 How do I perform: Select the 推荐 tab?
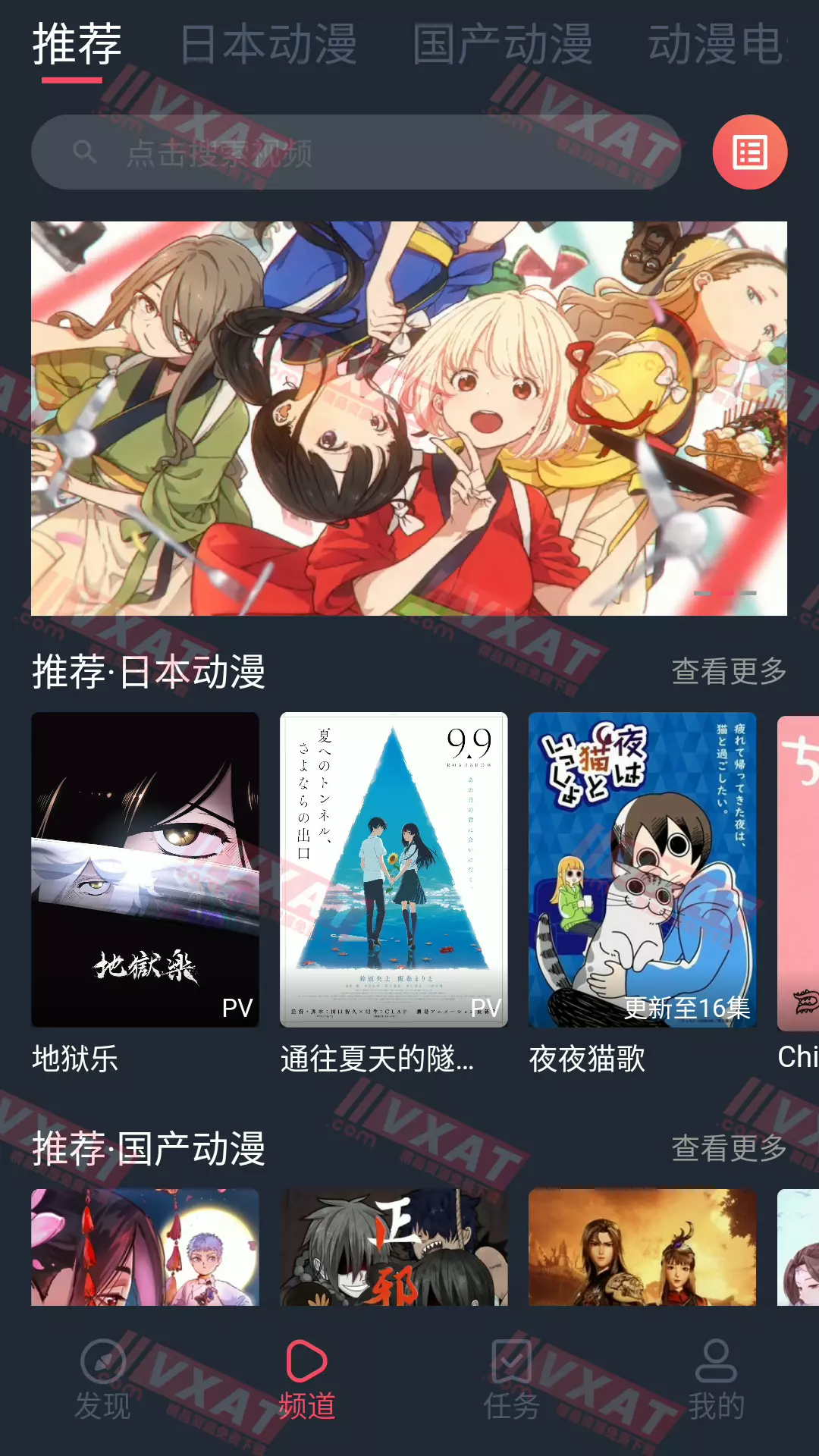click(x=77, y=45)
